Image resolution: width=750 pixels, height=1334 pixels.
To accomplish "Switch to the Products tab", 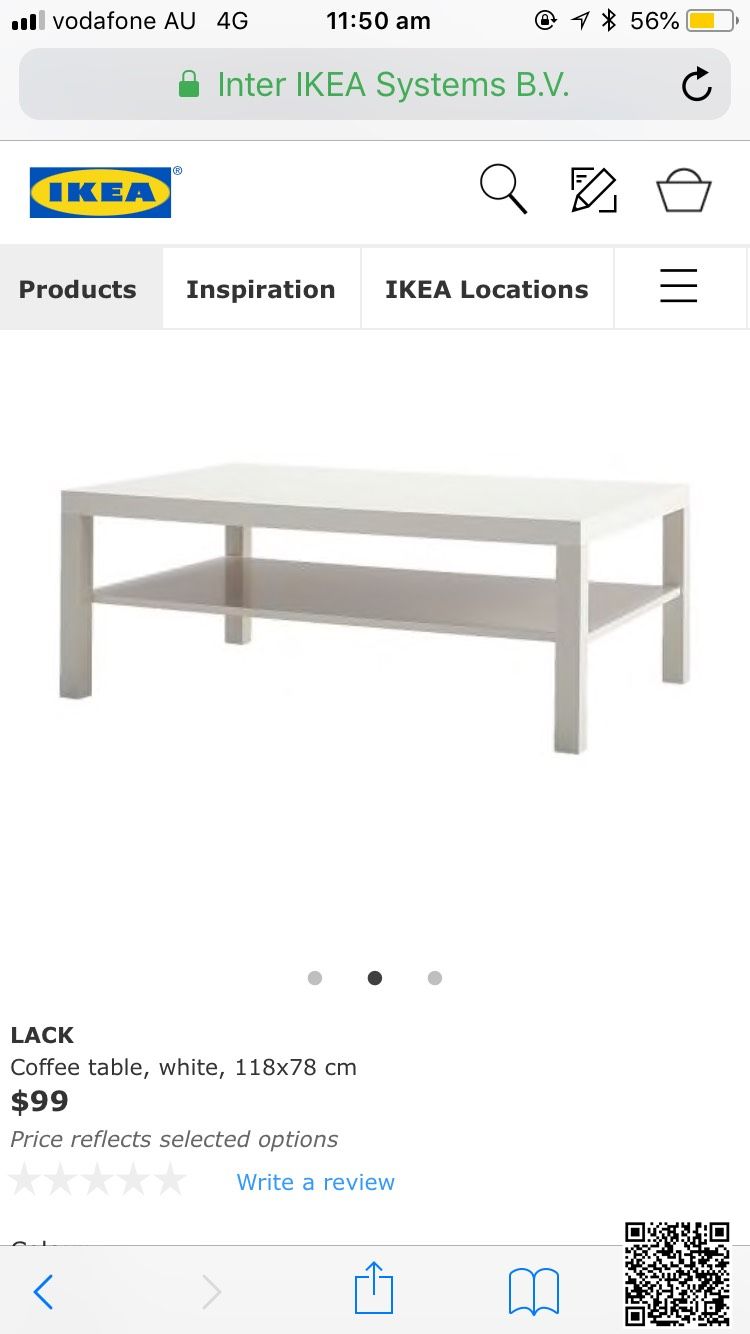I will 78,289.
